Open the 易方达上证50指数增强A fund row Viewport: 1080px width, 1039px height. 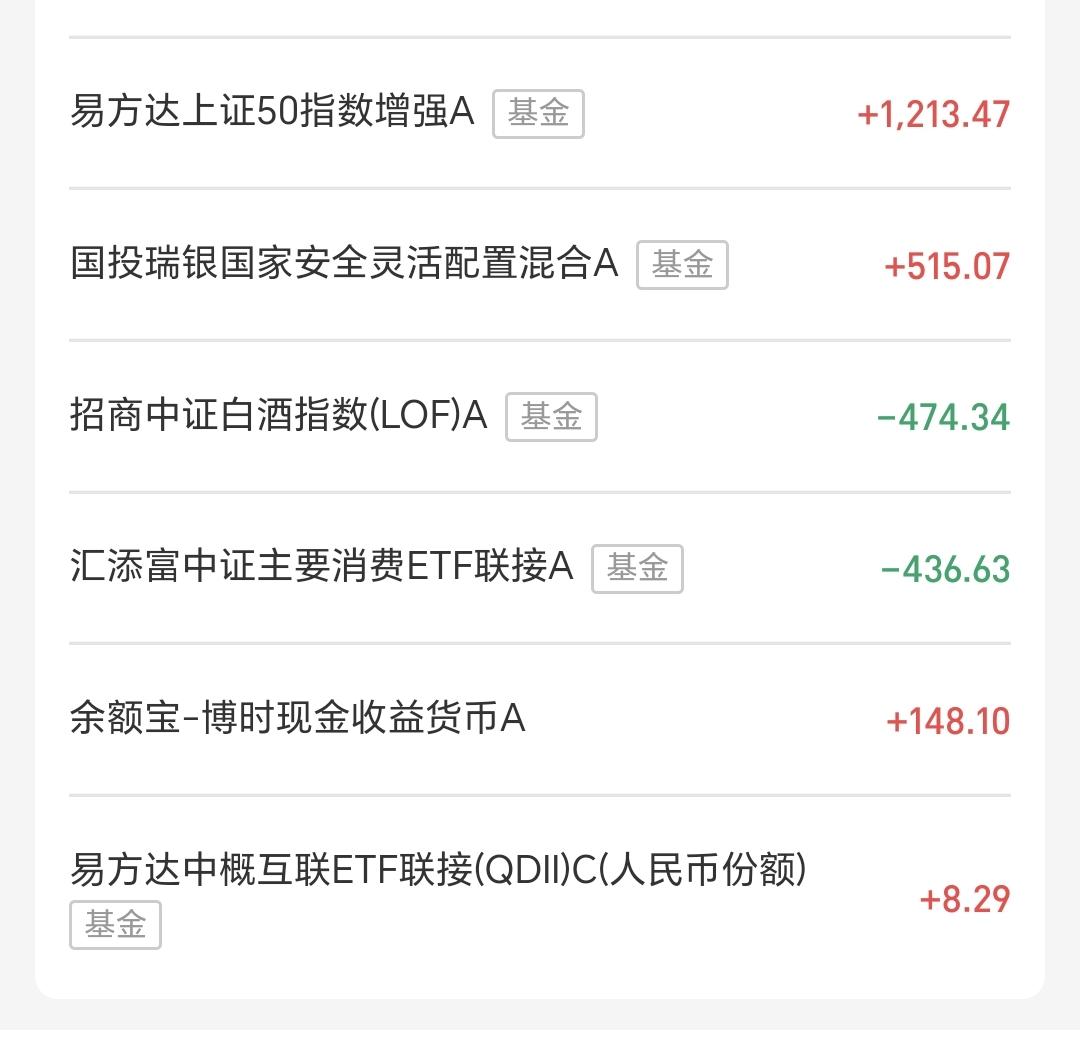pos(539,113)
